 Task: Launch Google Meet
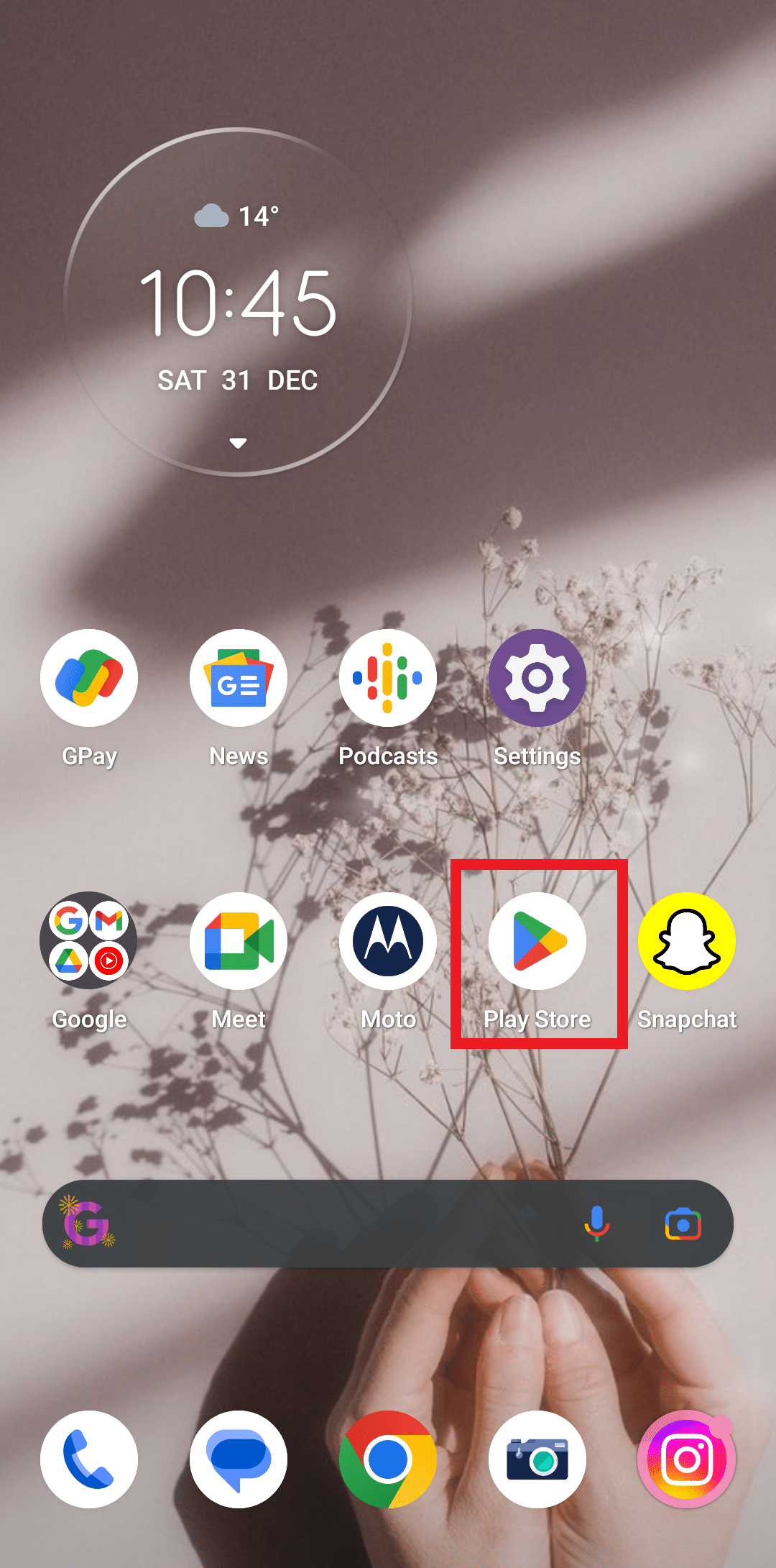(x=239, y=940)
